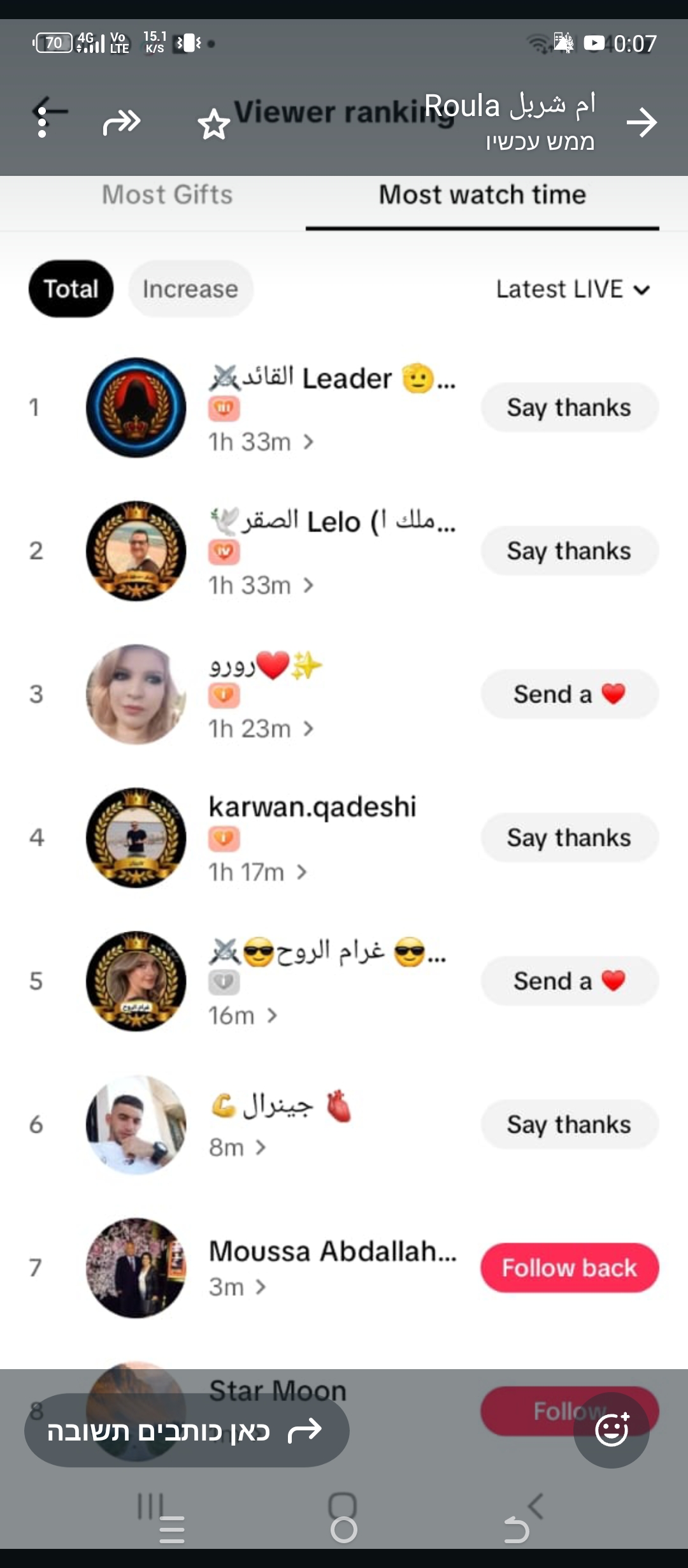Go to the system home screen
The height and width of the screenshot is (1568, 688).
(343, 1528)
